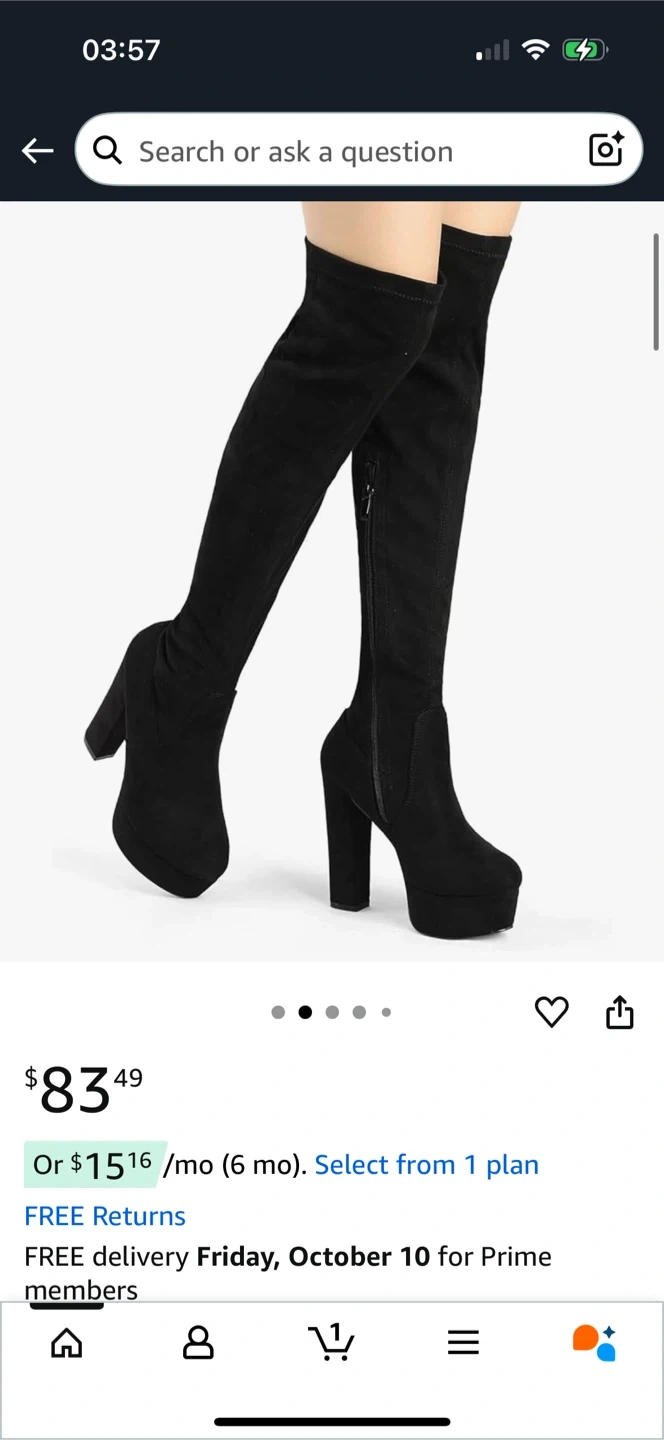Image resolution: width=664 pixels, height=1440 pixels.
Task: Go back using the arrow
Action: click(x=38, y=151)
